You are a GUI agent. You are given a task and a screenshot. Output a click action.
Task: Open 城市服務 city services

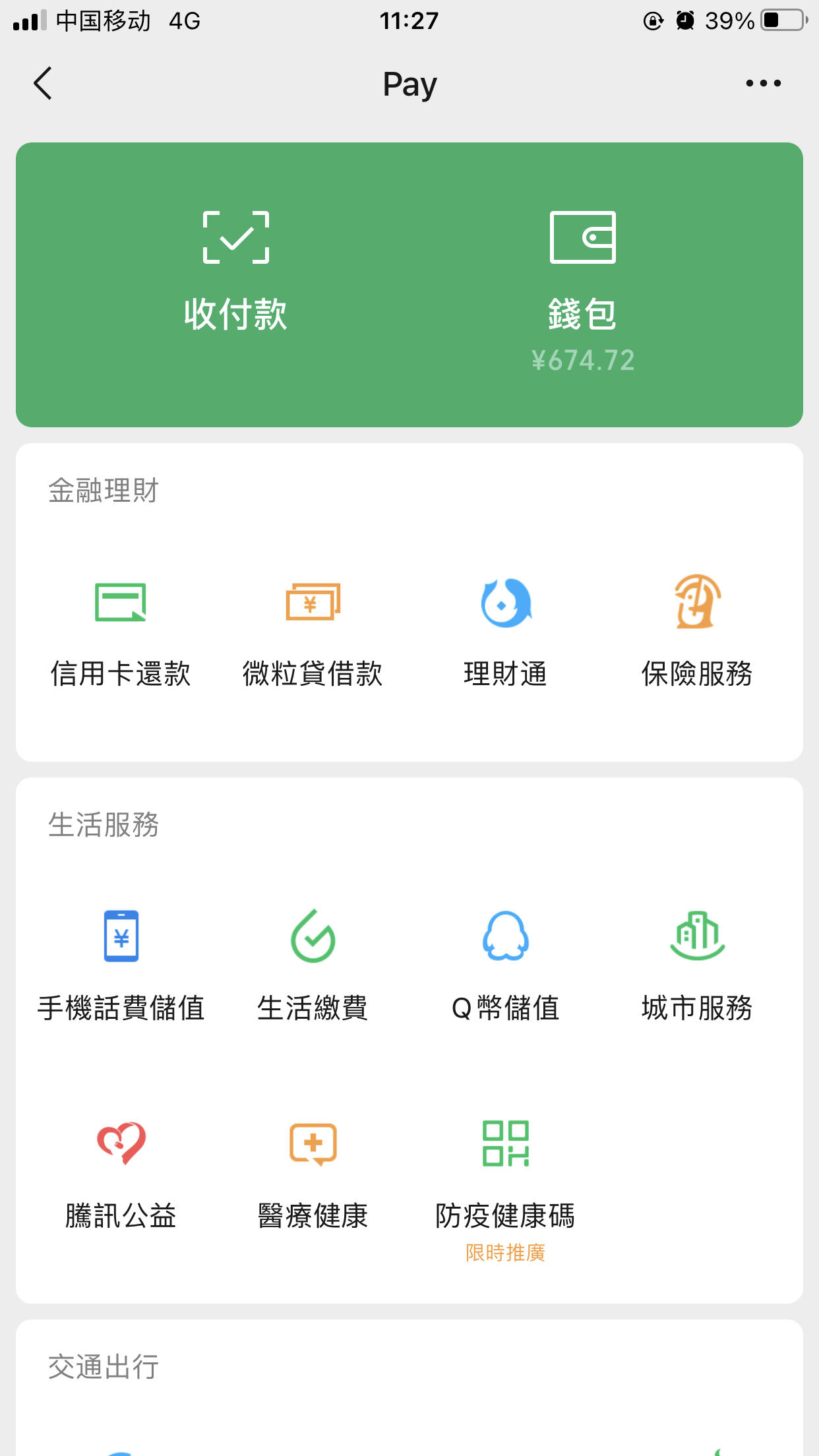pyautogui.click(x=697, y=967)
